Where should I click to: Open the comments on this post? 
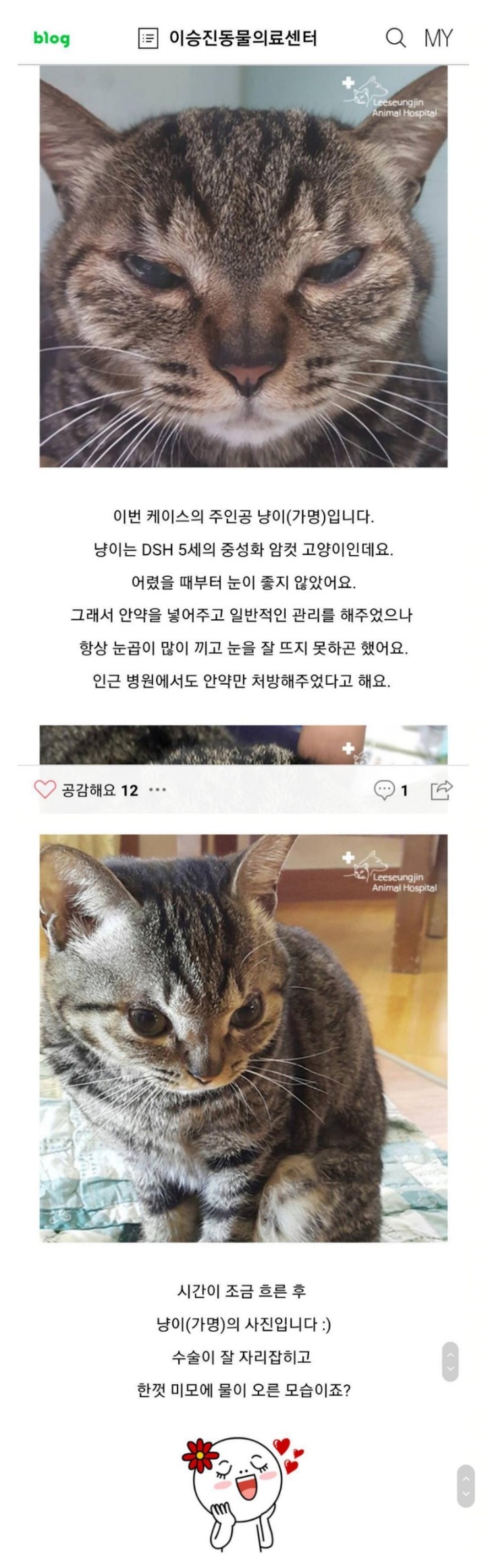391,789
